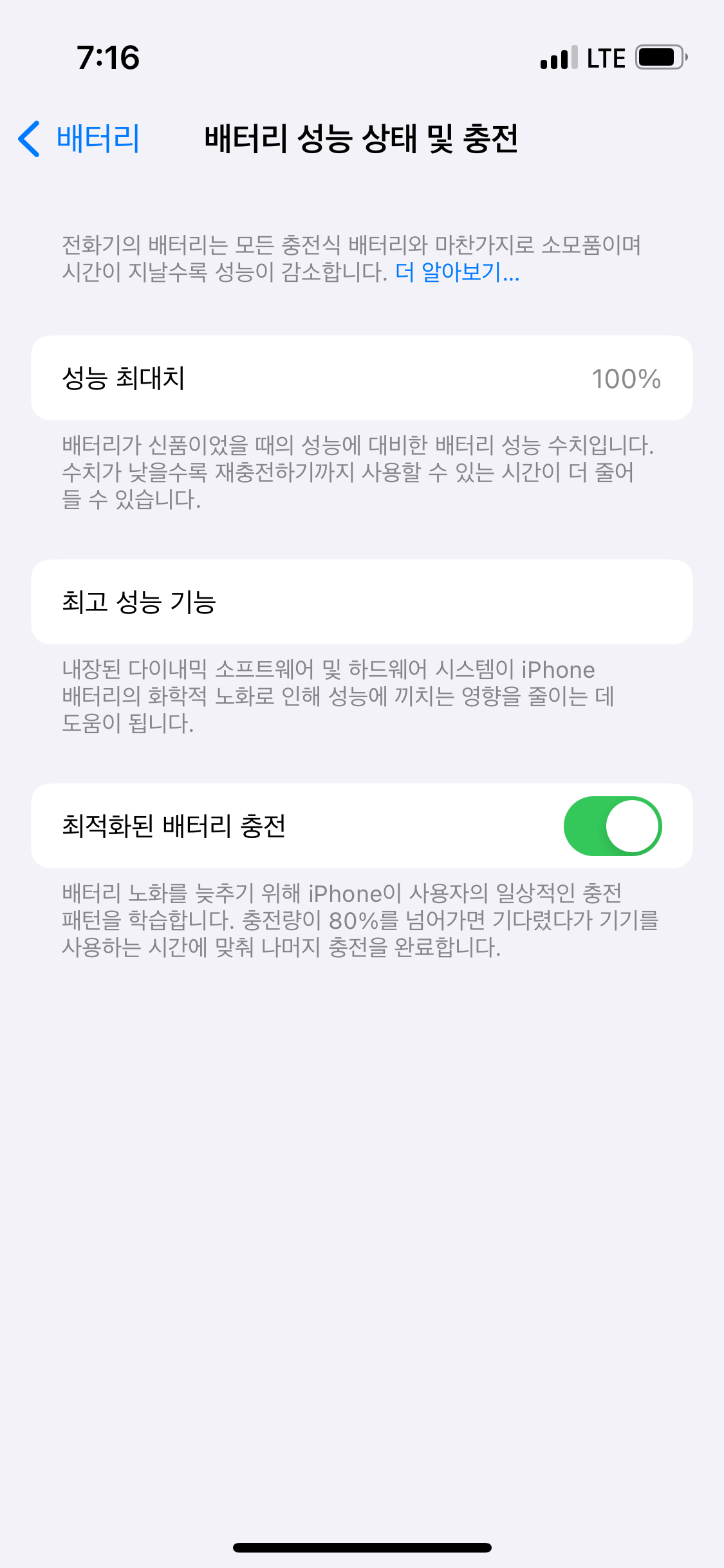Open the 더 알아보기 link
This screenshot has height=1568, width=724.
click(x=457, y=272)
